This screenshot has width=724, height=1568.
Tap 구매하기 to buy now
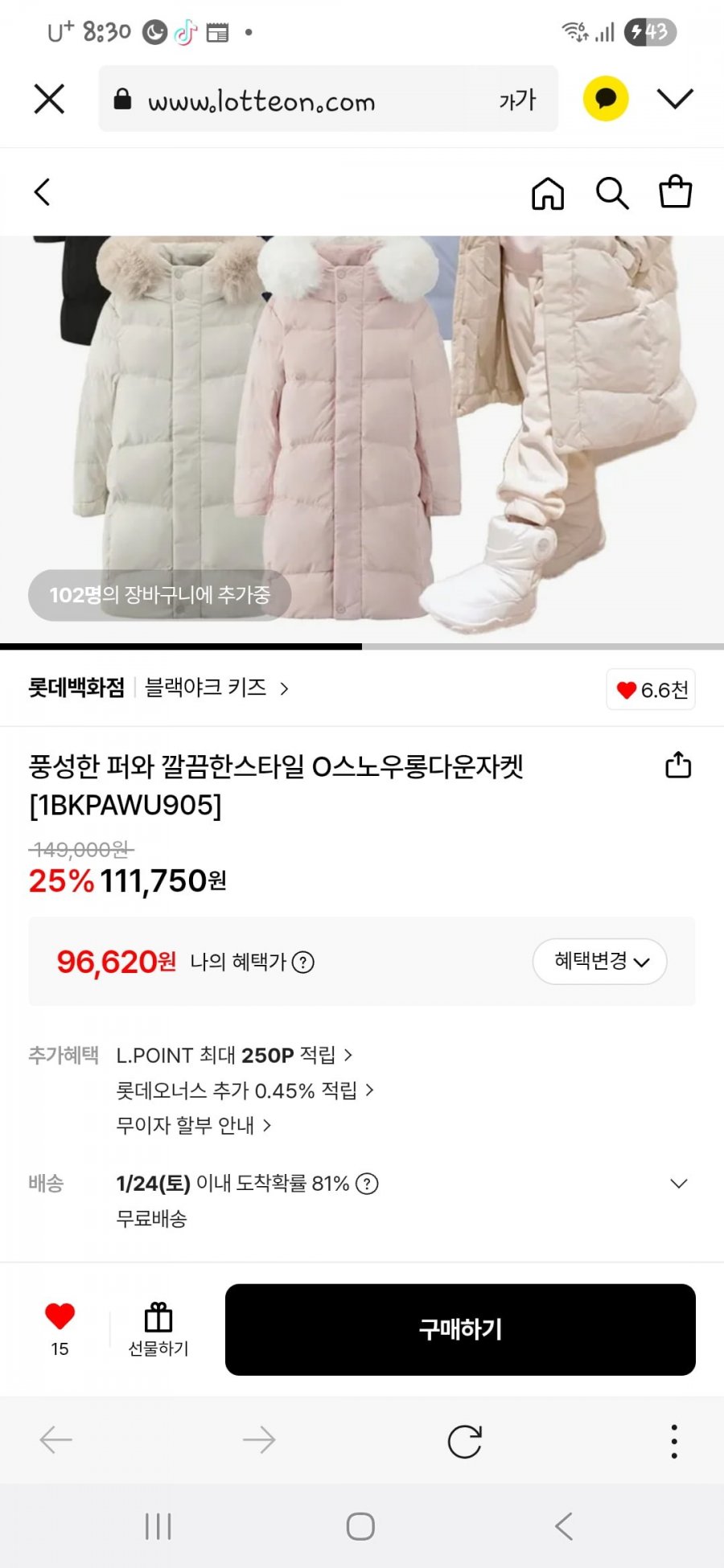coord(460,1329)
